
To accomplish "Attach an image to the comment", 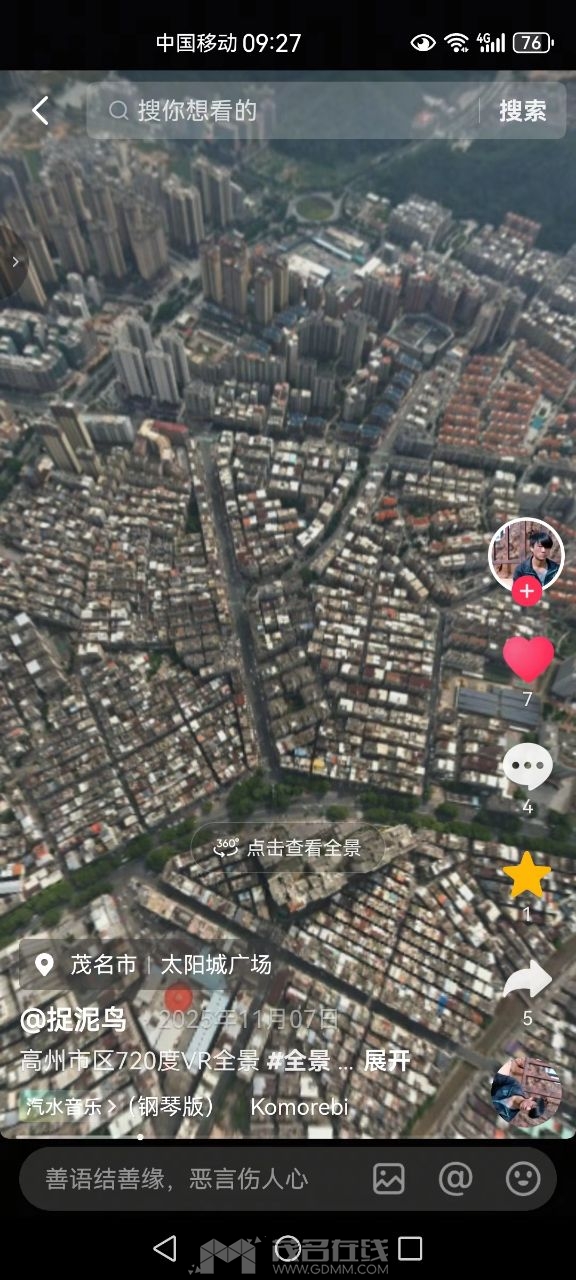I will coord(389,1179).
